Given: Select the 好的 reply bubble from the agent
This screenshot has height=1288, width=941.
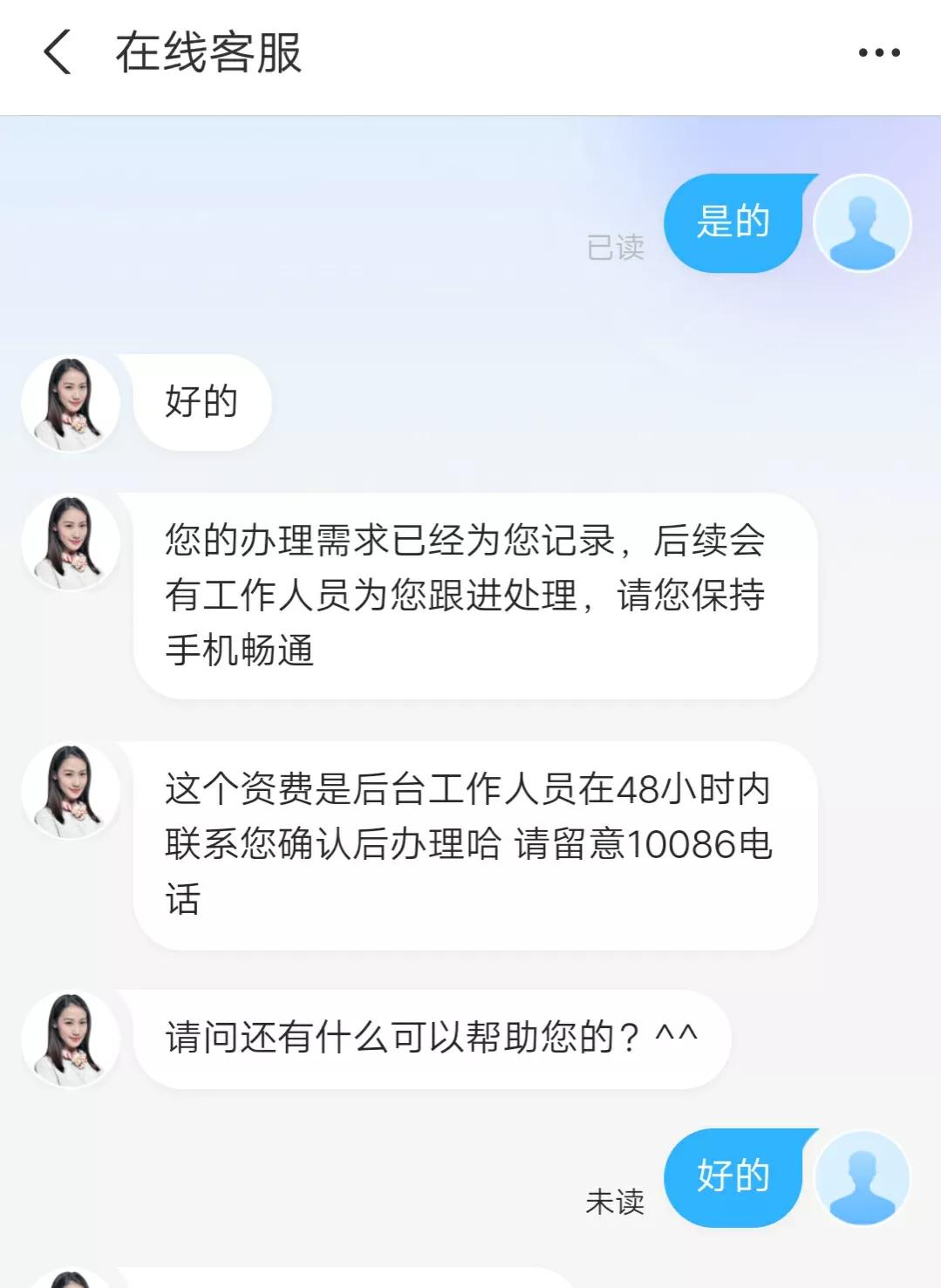Looking at the screenshot, I should (203, 403).
